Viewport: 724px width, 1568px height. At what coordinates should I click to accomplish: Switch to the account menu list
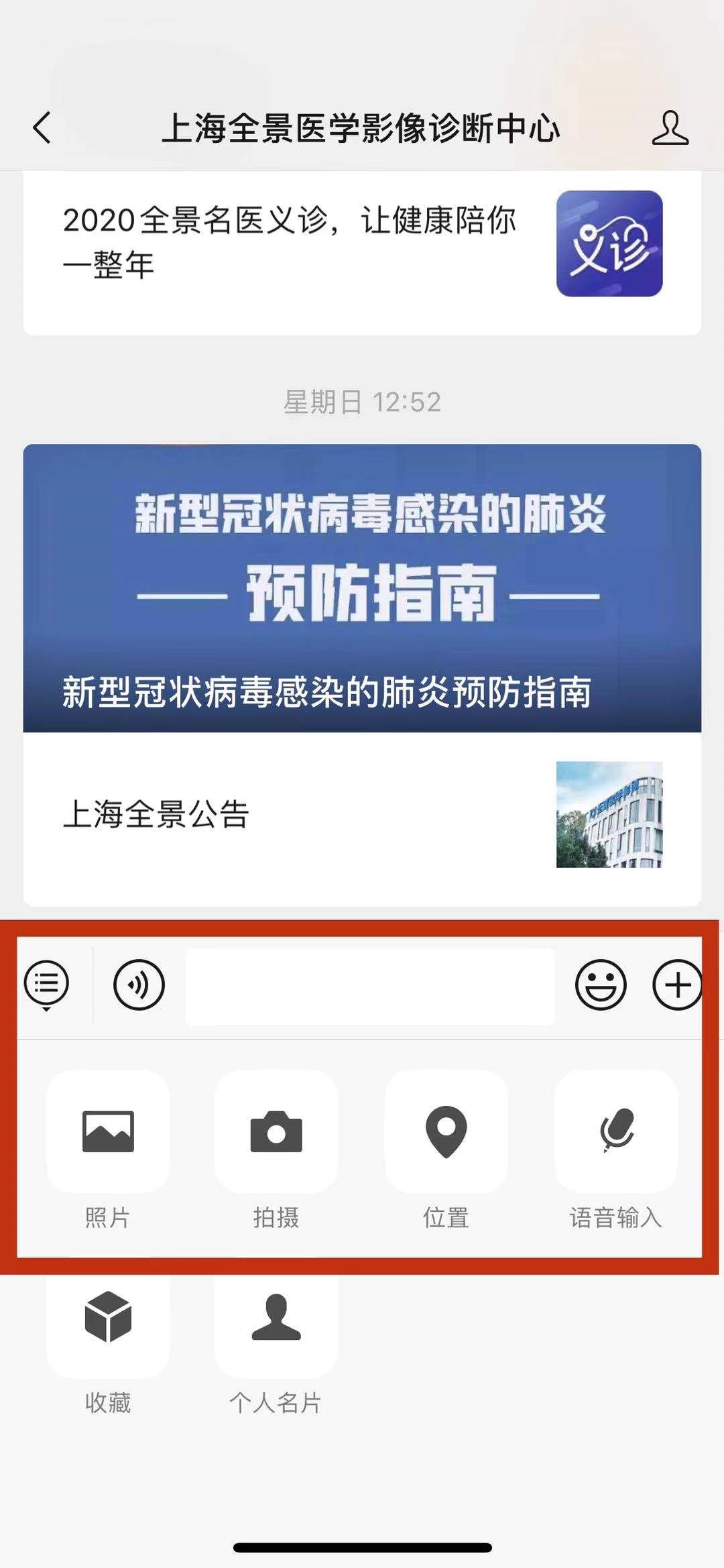tap(46, 985)
